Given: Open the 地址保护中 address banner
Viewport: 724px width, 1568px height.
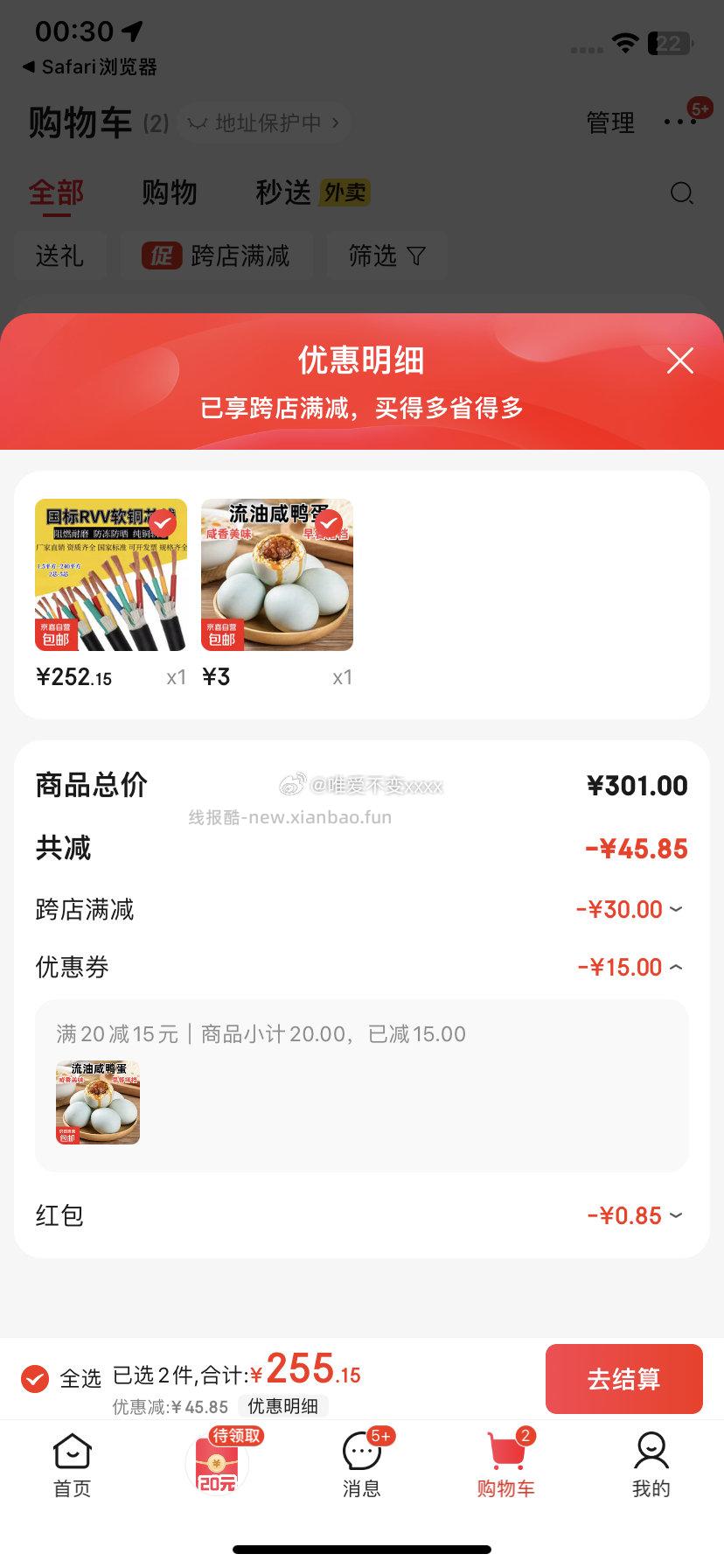Looking at the screenshot, I should [262, 122].
